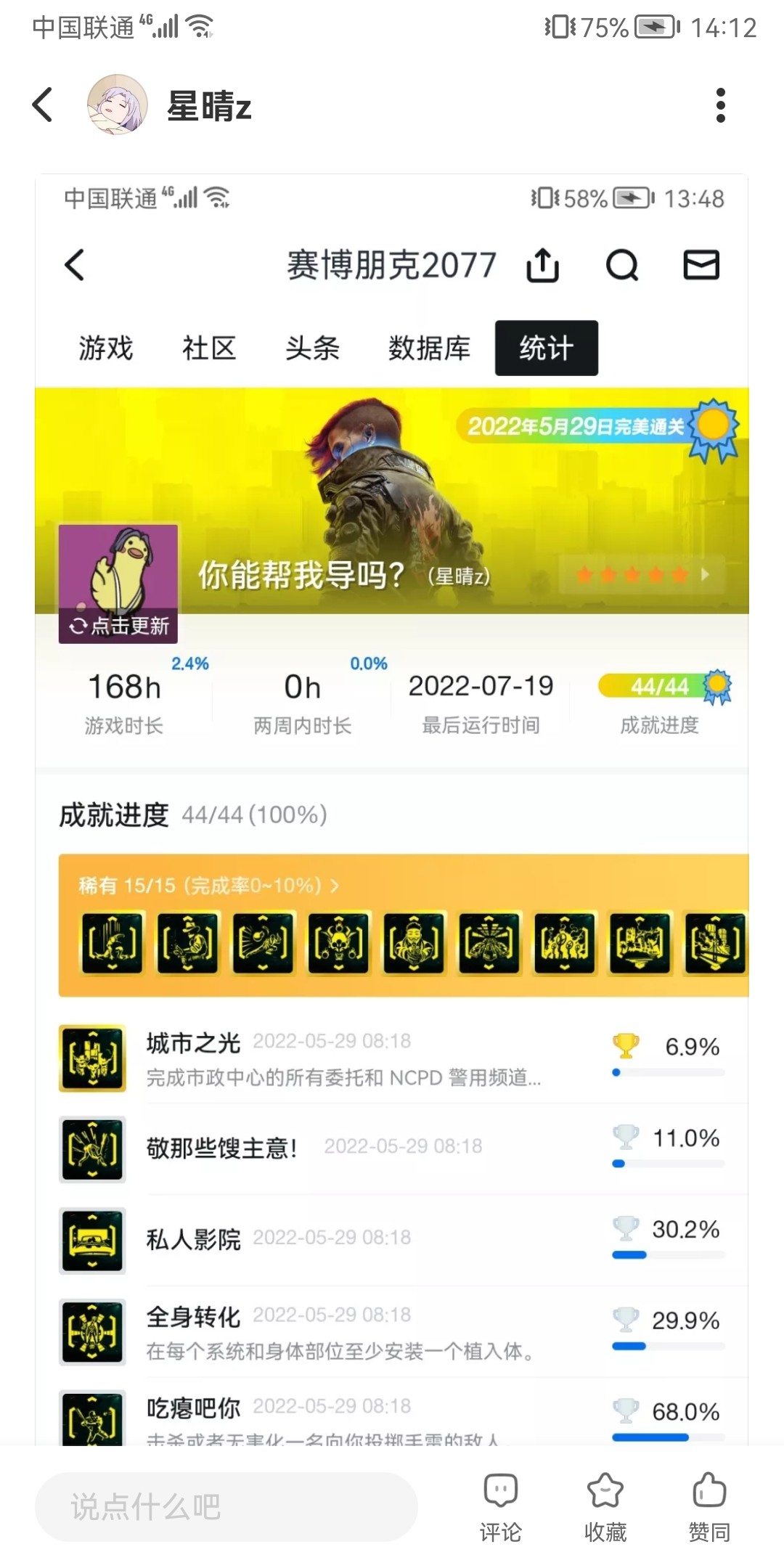Open 星晴z's profile avatar

pyautogui.click(x=118, y=105)
